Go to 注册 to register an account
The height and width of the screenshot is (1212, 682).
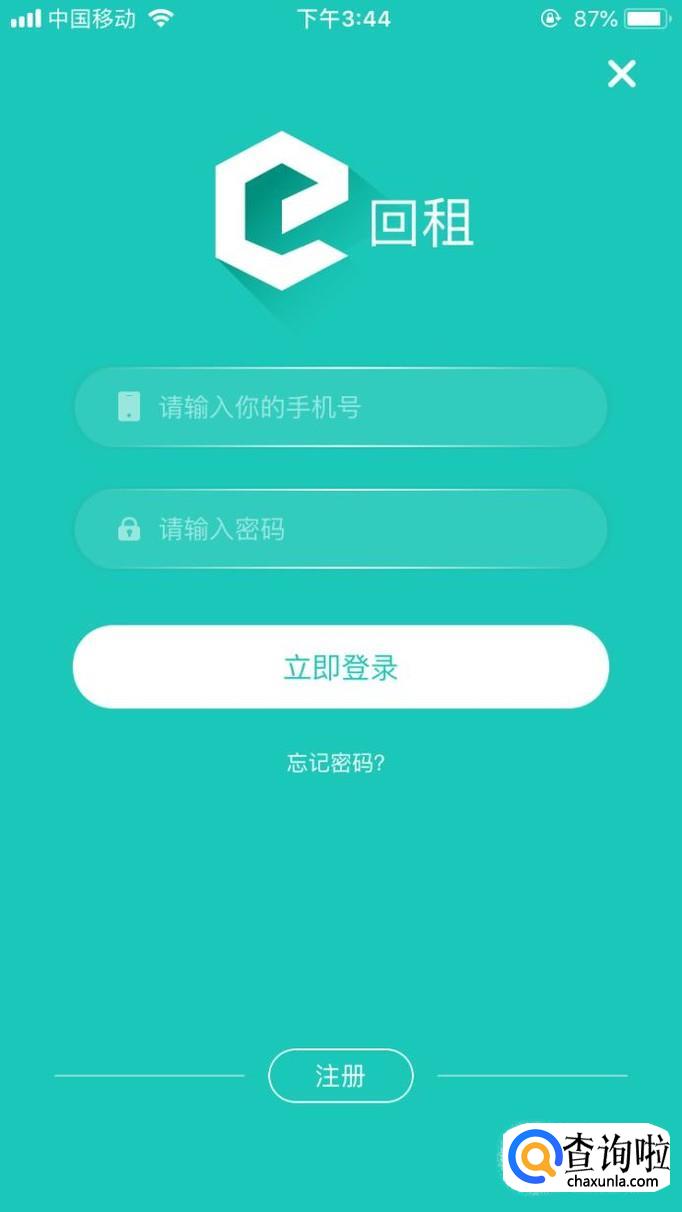tap(340, 1076)
